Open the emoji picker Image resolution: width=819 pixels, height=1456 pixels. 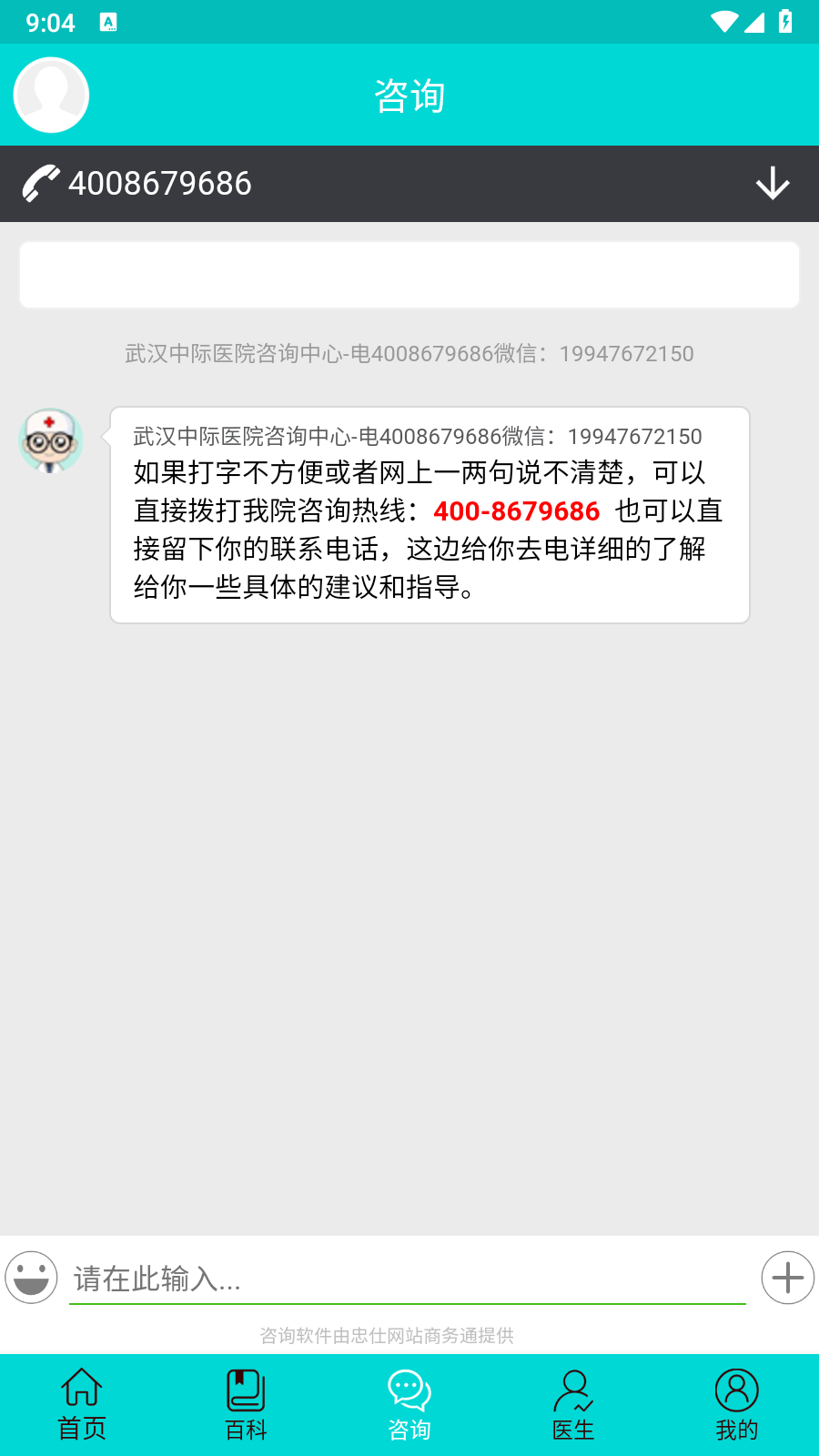tap(32, 1278)
